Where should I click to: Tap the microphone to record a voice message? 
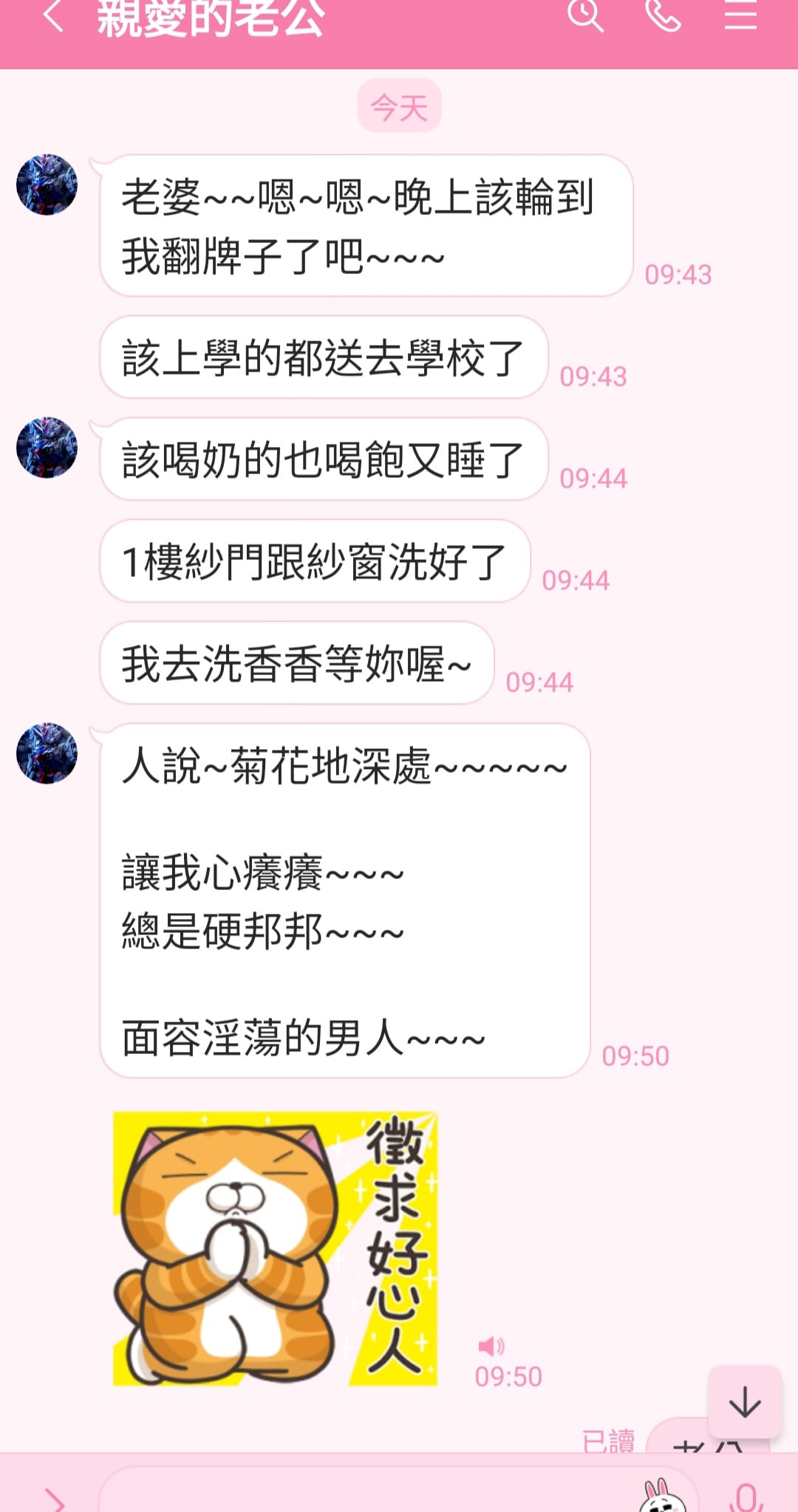[x=746, y=1498]
